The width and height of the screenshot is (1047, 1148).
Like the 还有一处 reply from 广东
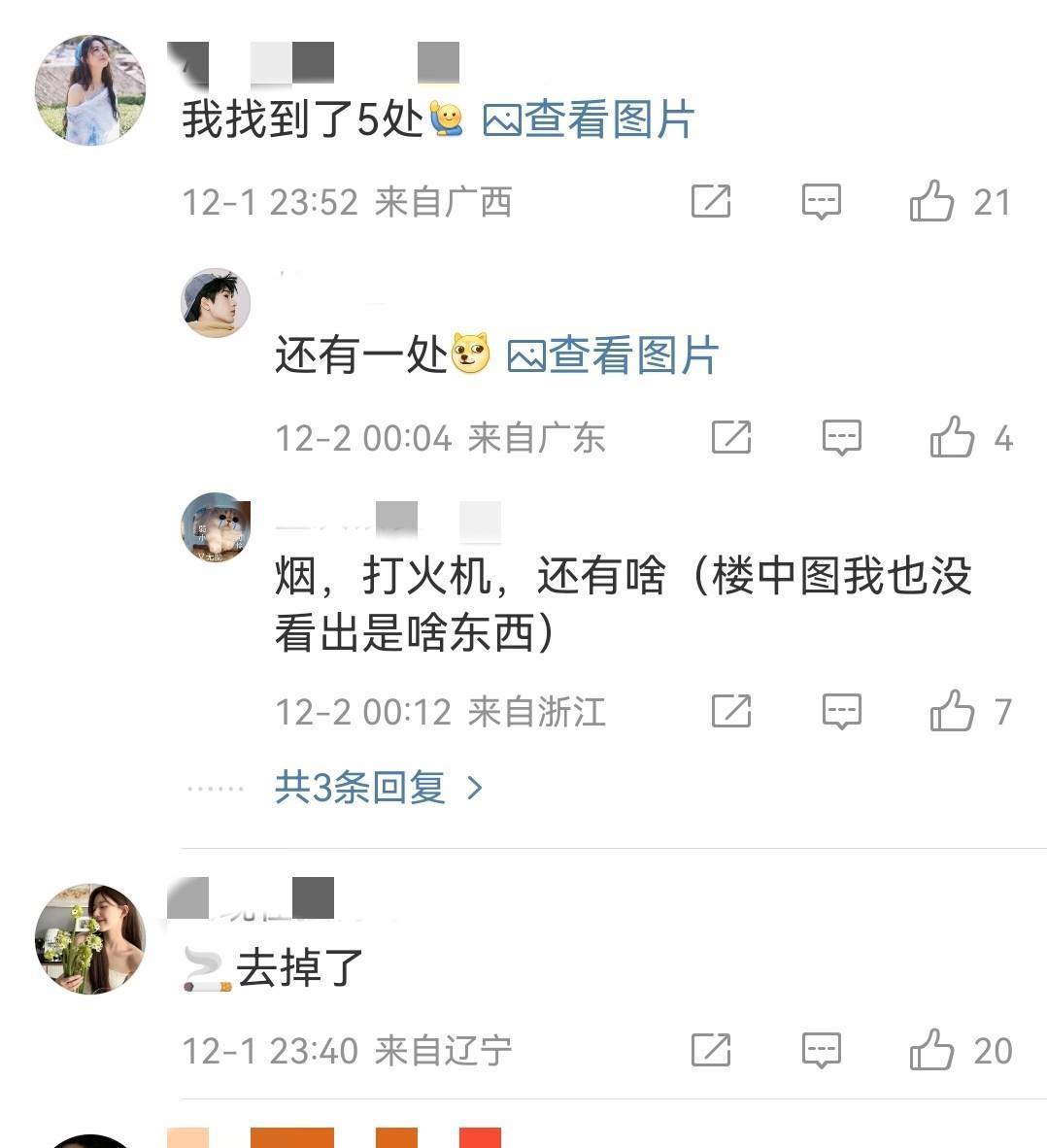pyautogui.click(x=952, y=438)
